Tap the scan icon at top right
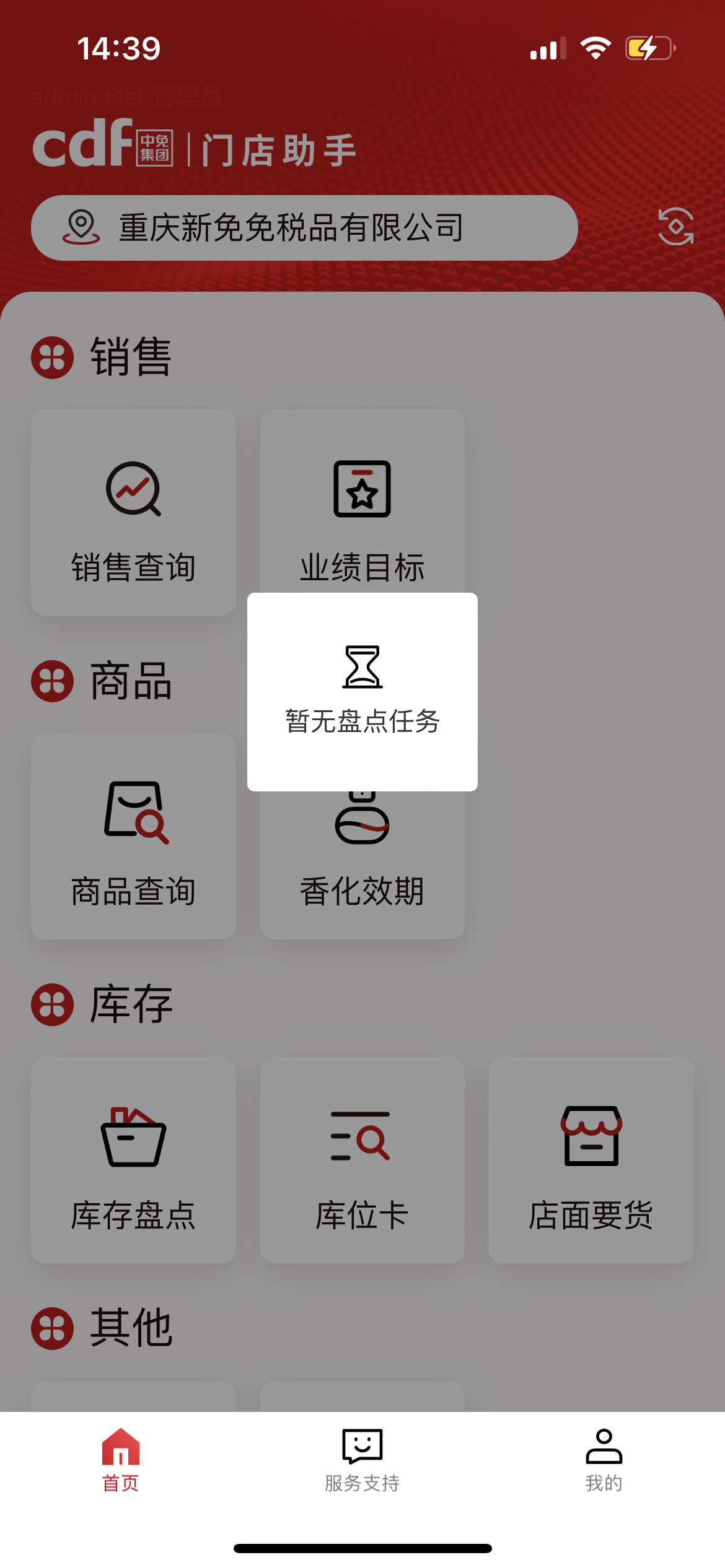 [675, 227]
